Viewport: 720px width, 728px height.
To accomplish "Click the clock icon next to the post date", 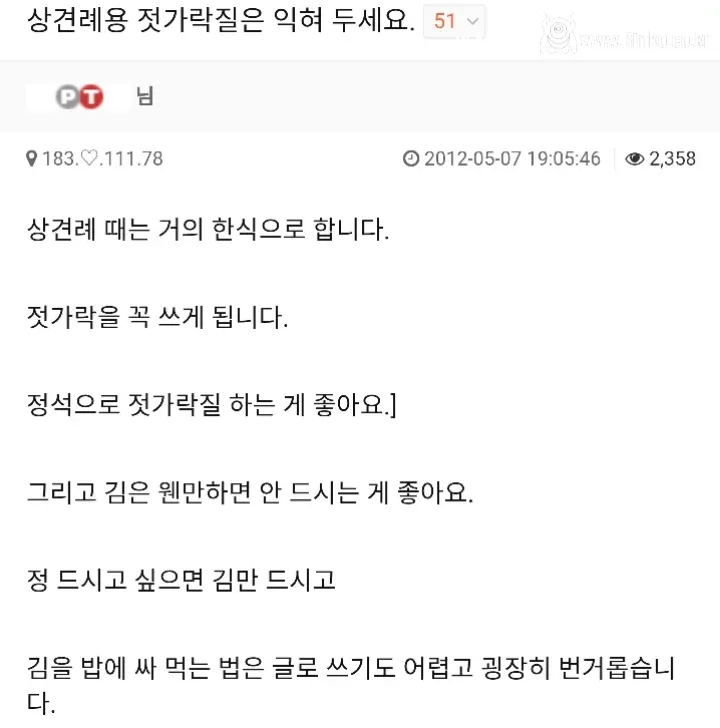I will [x=411, y=158].
